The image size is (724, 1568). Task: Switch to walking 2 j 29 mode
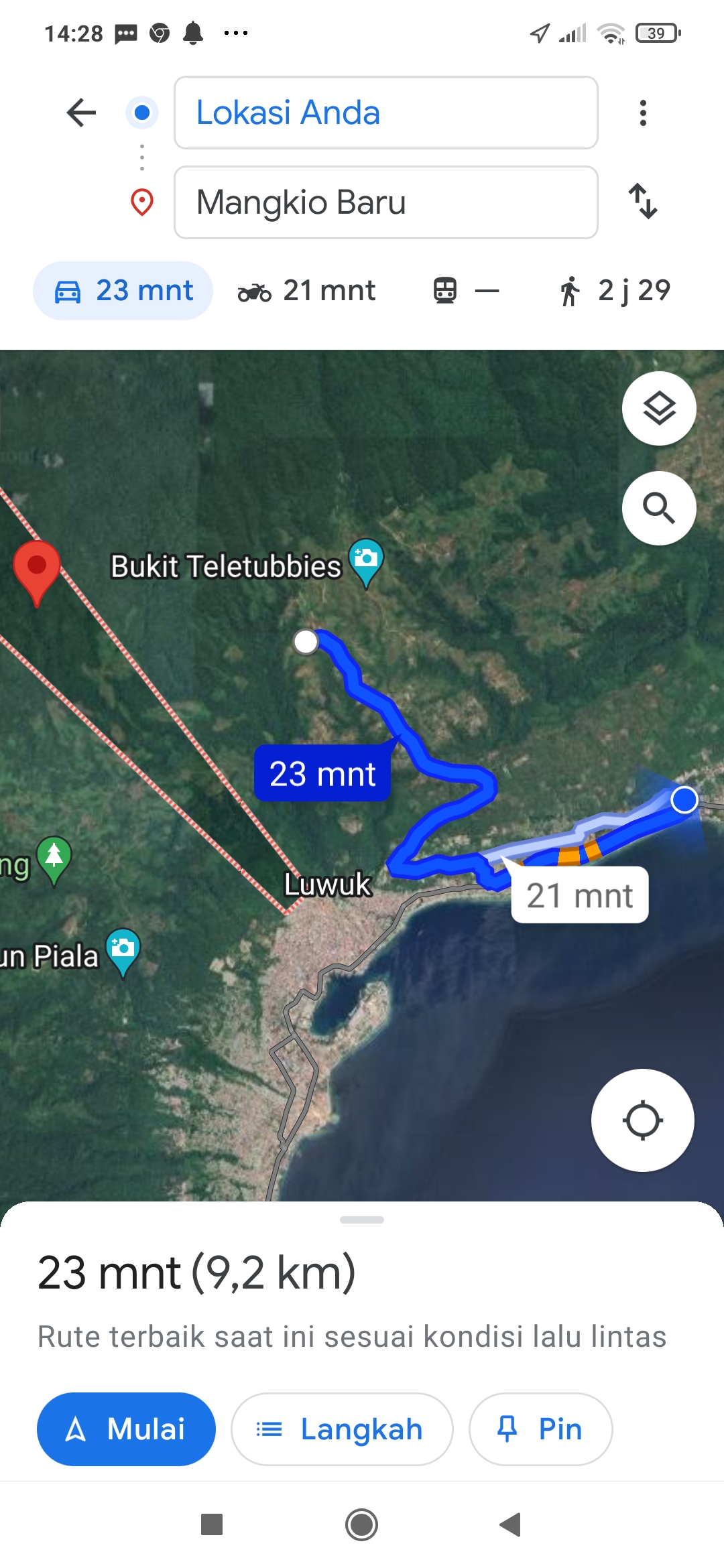614,291
